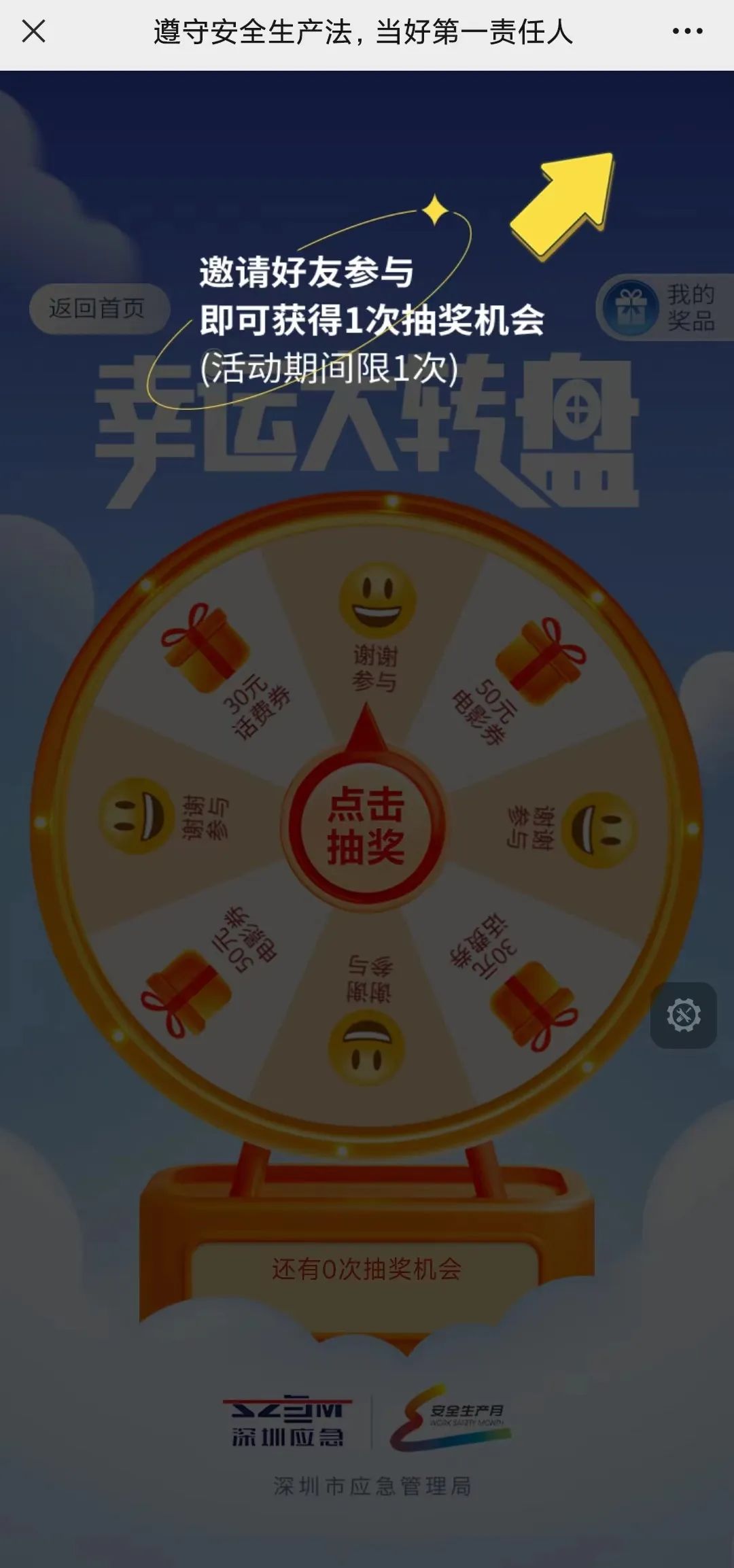The image size is (734, 1568).
Task: Close the webpage with the X icon
Action: coord(33,31)
